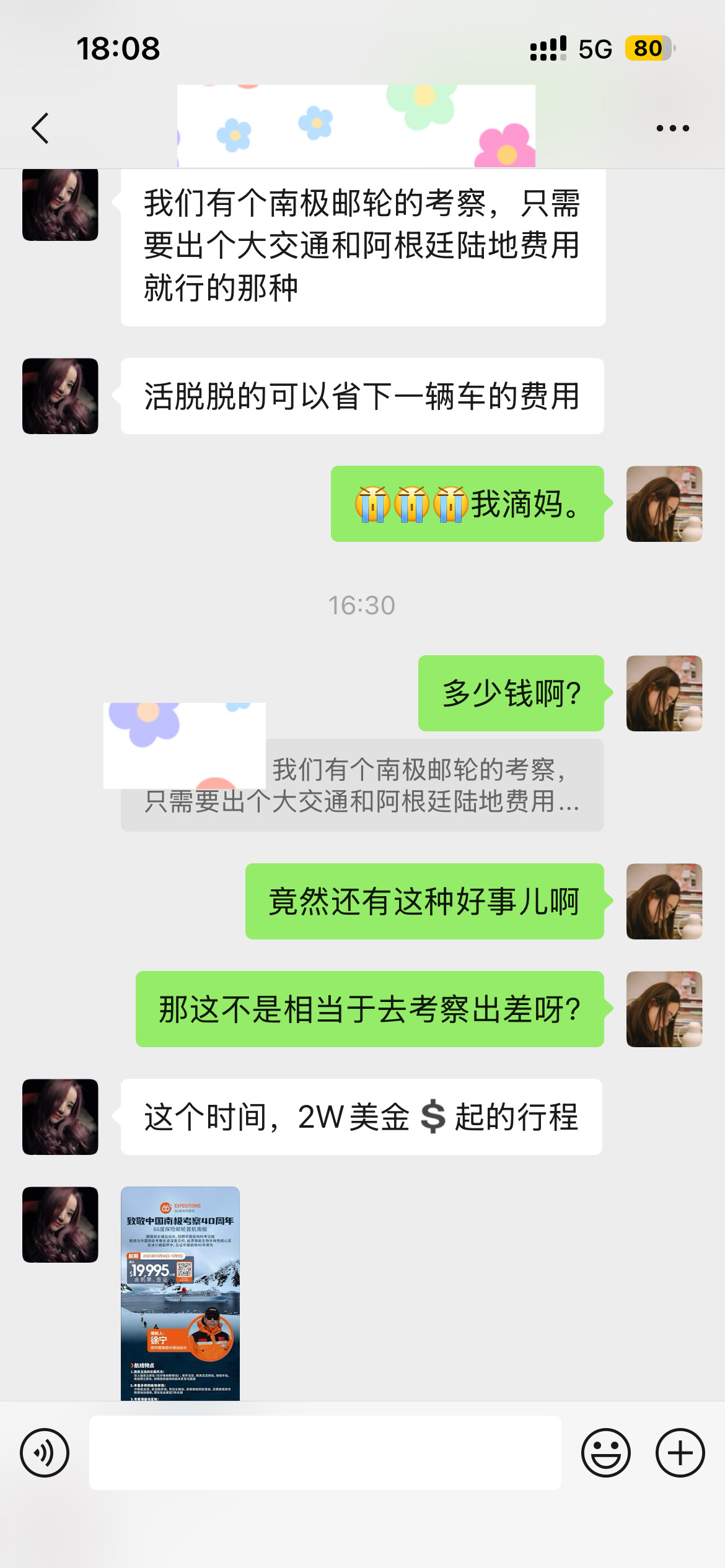The image size is (725, 1568).
Task: Go back to the chat list
Action: point(40,128)
